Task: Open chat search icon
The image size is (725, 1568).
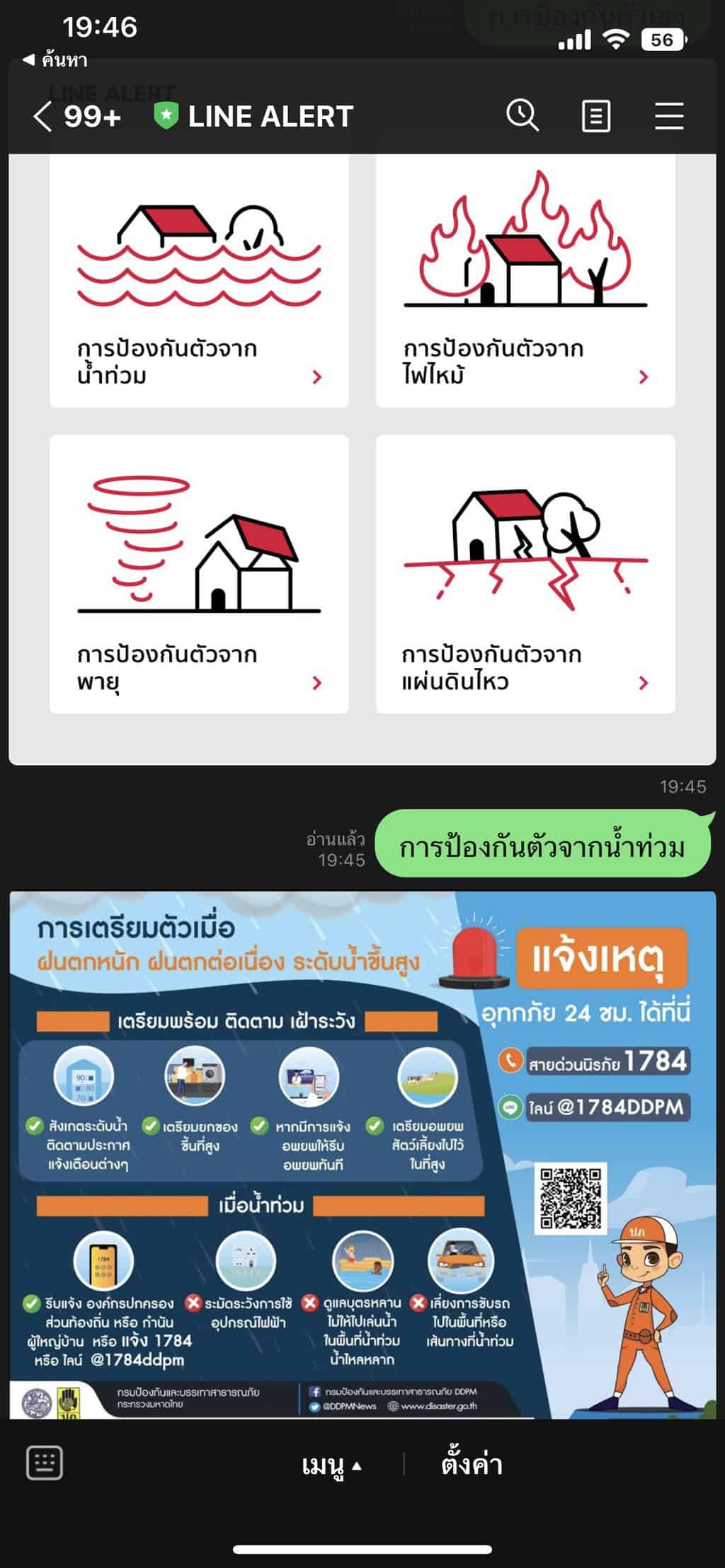Action: coord(523,116)
